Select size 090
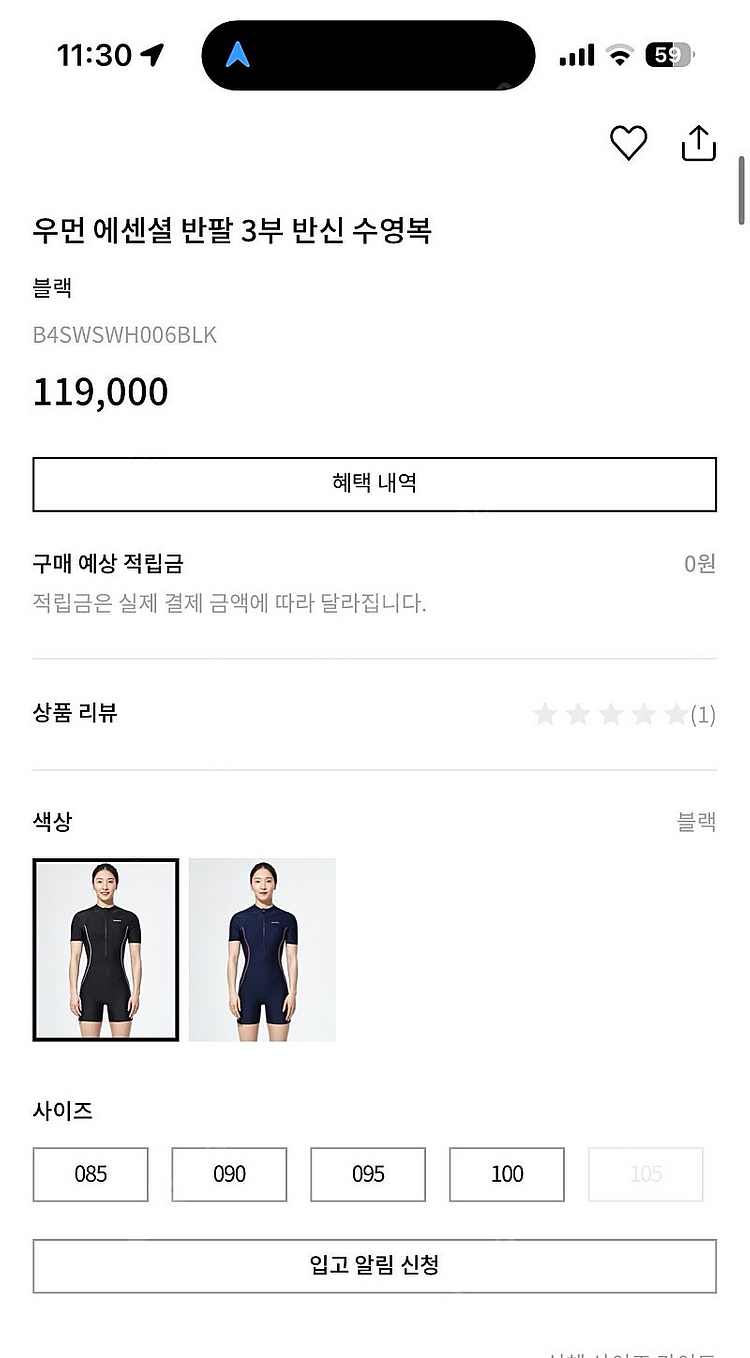 pyautogui.click(x=229, y=1174)
